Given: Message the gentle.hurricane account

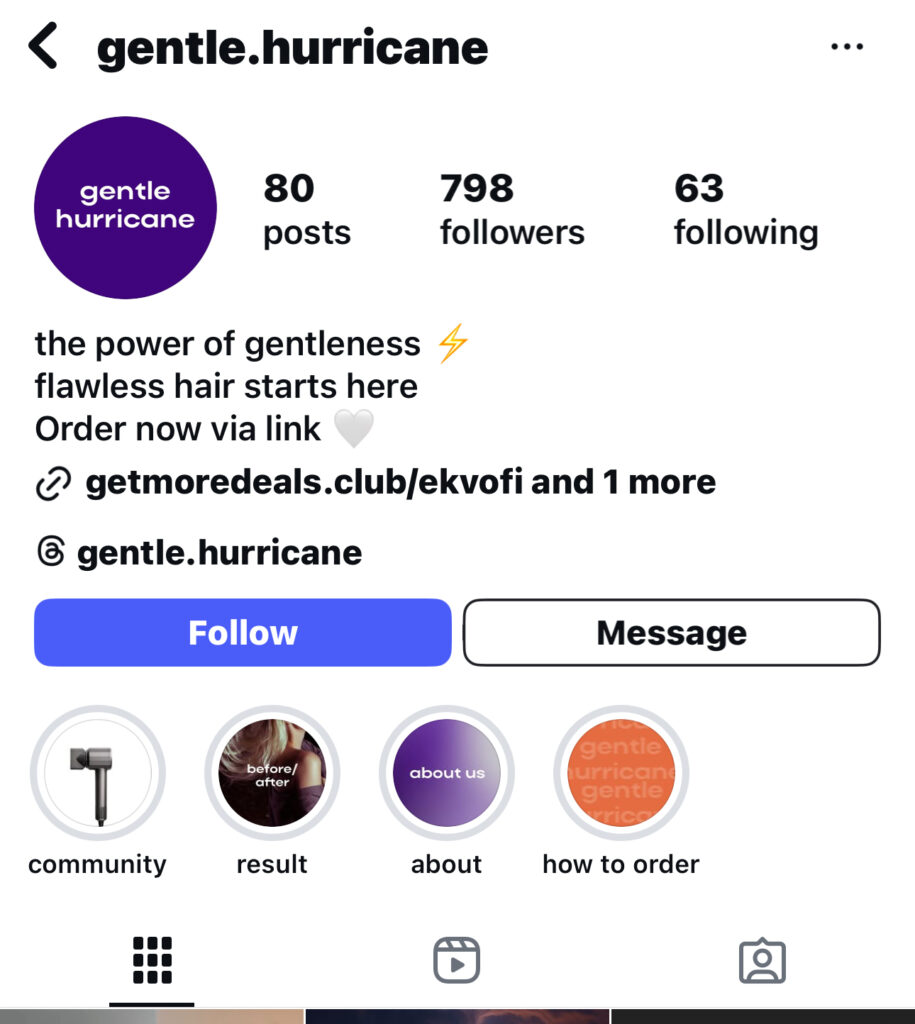Looking at the screenshot, I should pos(671,633).
